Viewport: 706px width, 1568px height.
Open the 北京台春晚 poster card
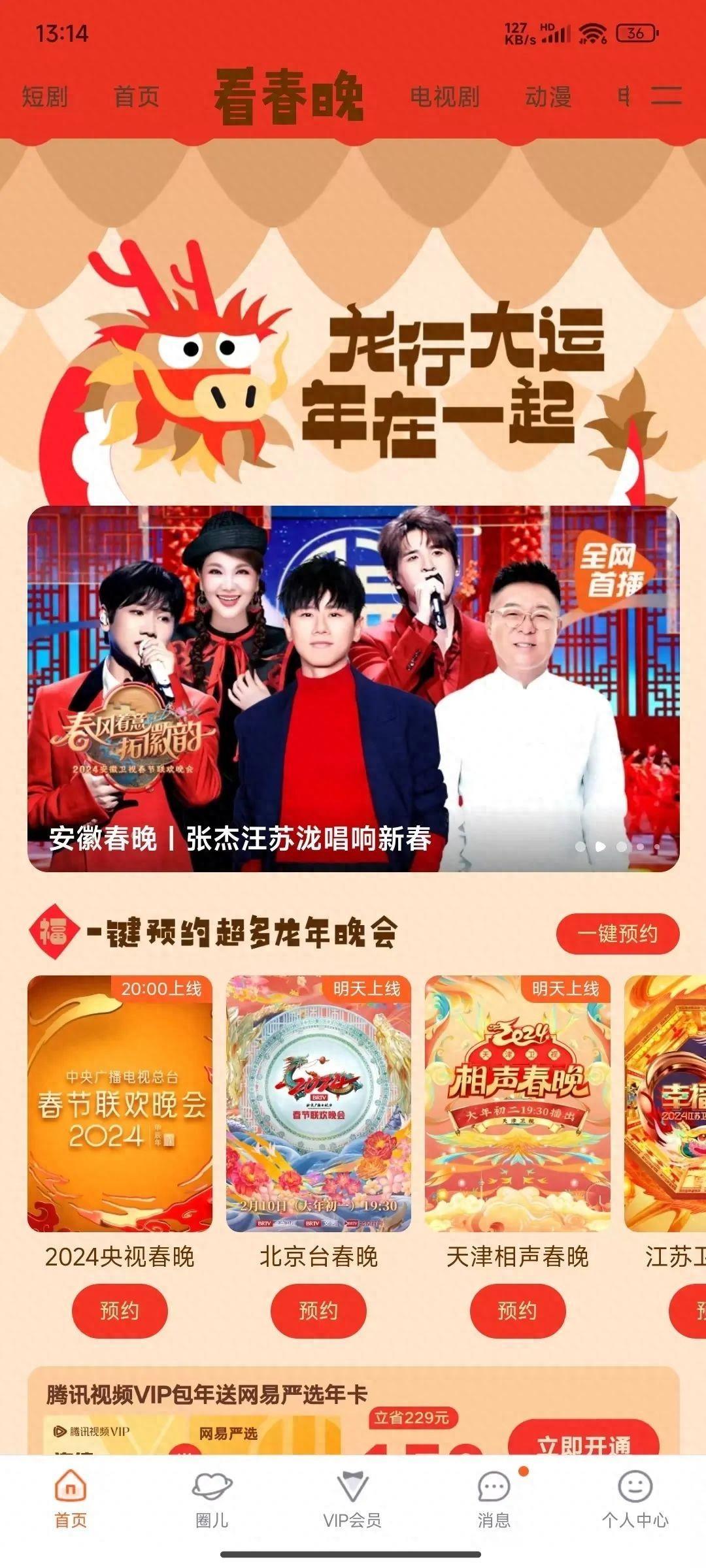pos(318,1104)
